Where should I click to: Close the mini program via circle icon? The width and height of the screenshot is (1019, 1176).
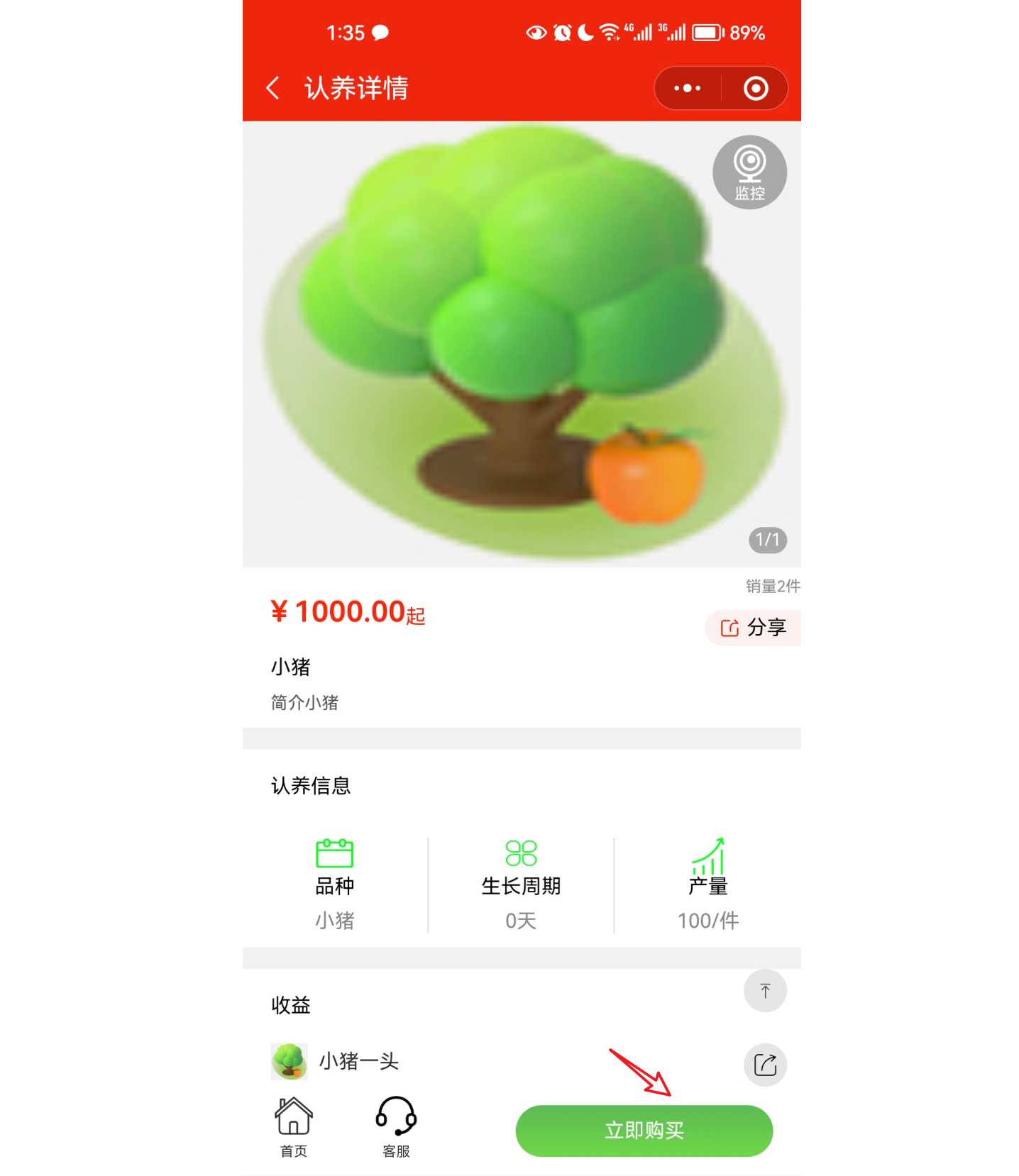click(x=755, y=89)
